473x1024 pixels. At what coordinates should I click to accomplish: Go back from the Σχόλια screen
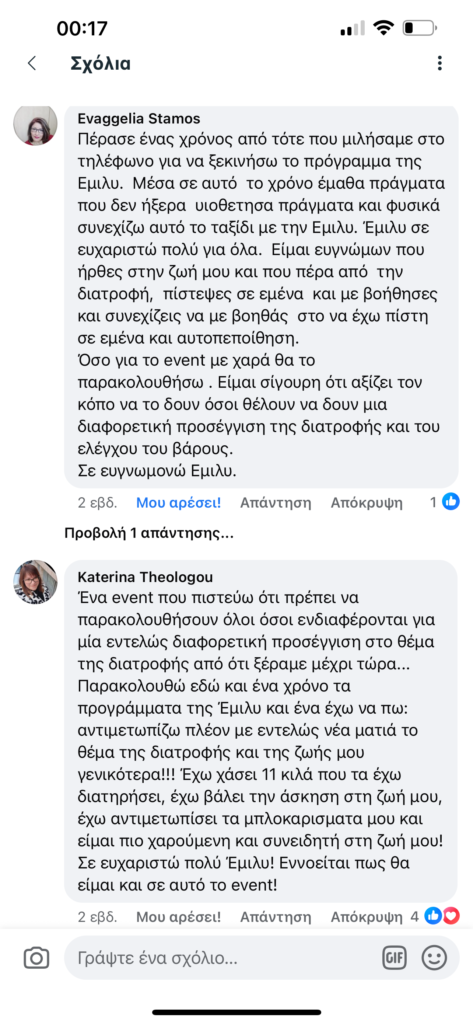click(x=31, y=63)
